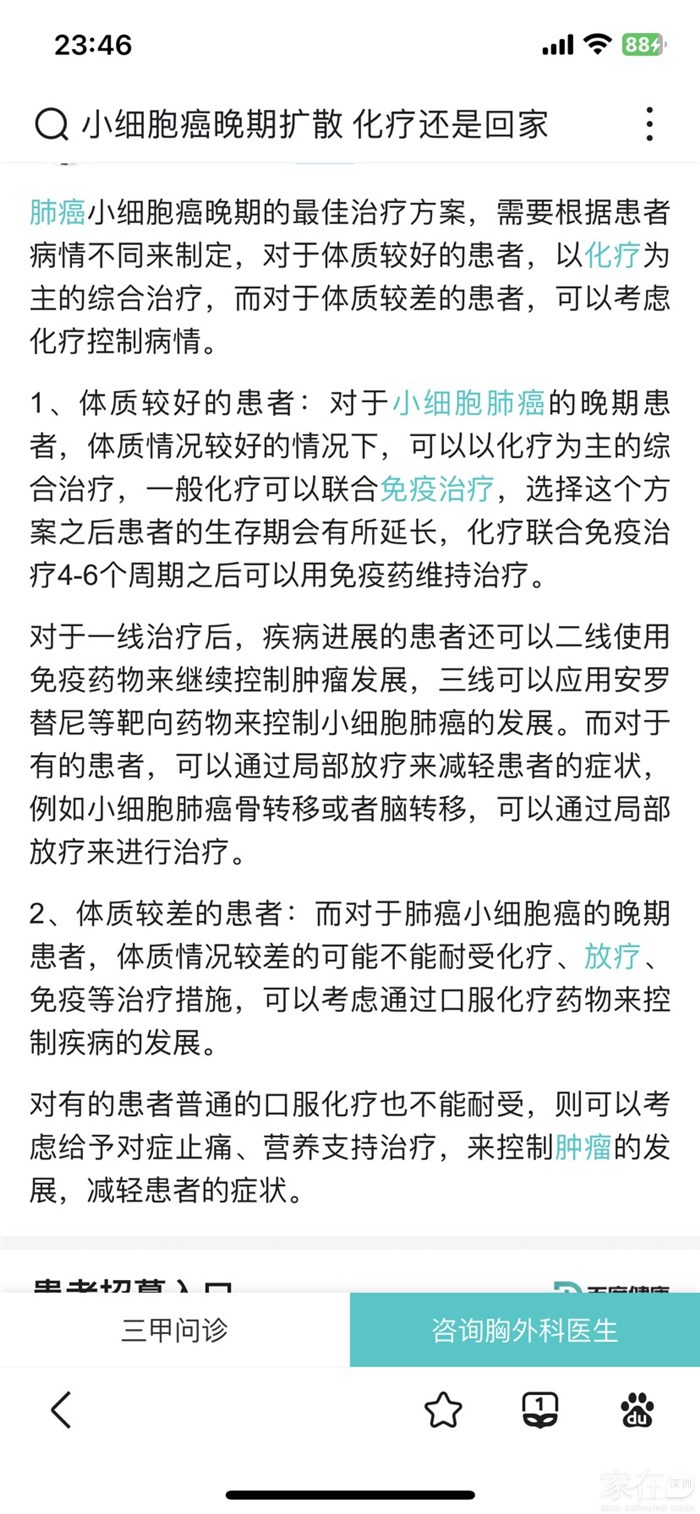
Task: Open the 免疫治疗 link
Action: [x=436, y=489]
